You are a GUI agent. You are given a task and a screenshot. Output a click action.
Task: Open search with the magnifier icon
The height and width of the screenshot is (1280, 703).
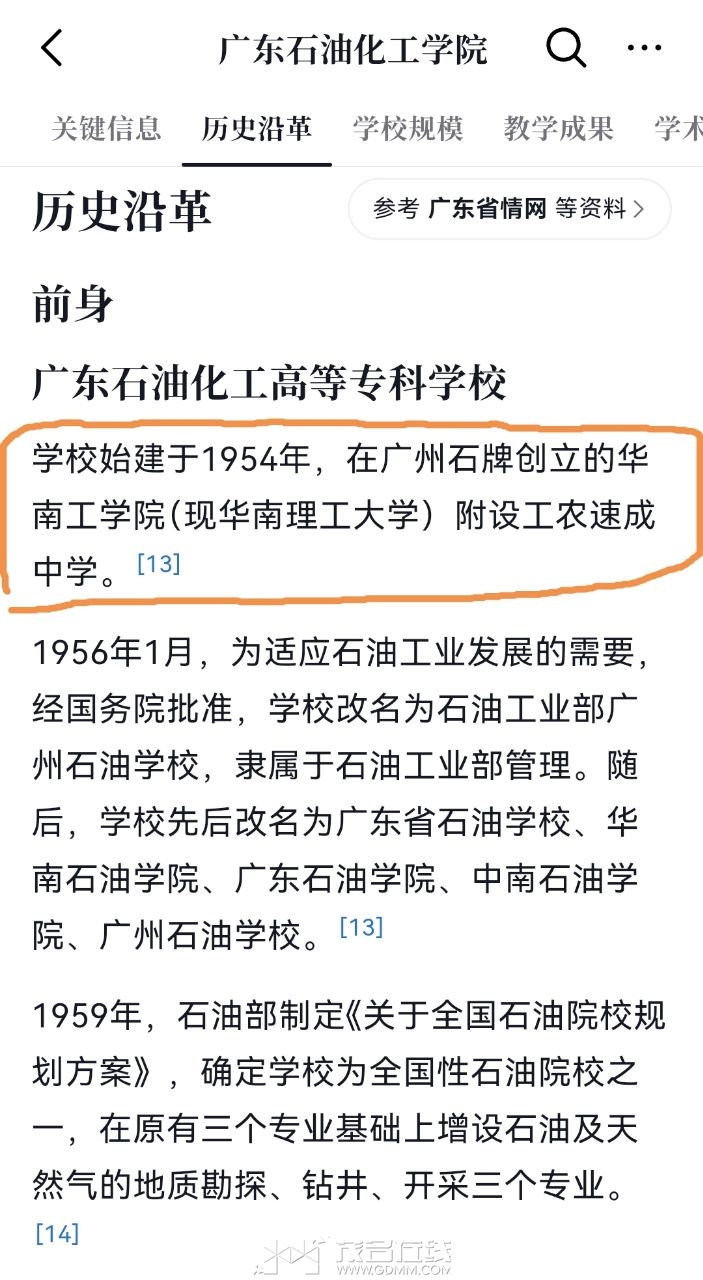click(566, 47)
